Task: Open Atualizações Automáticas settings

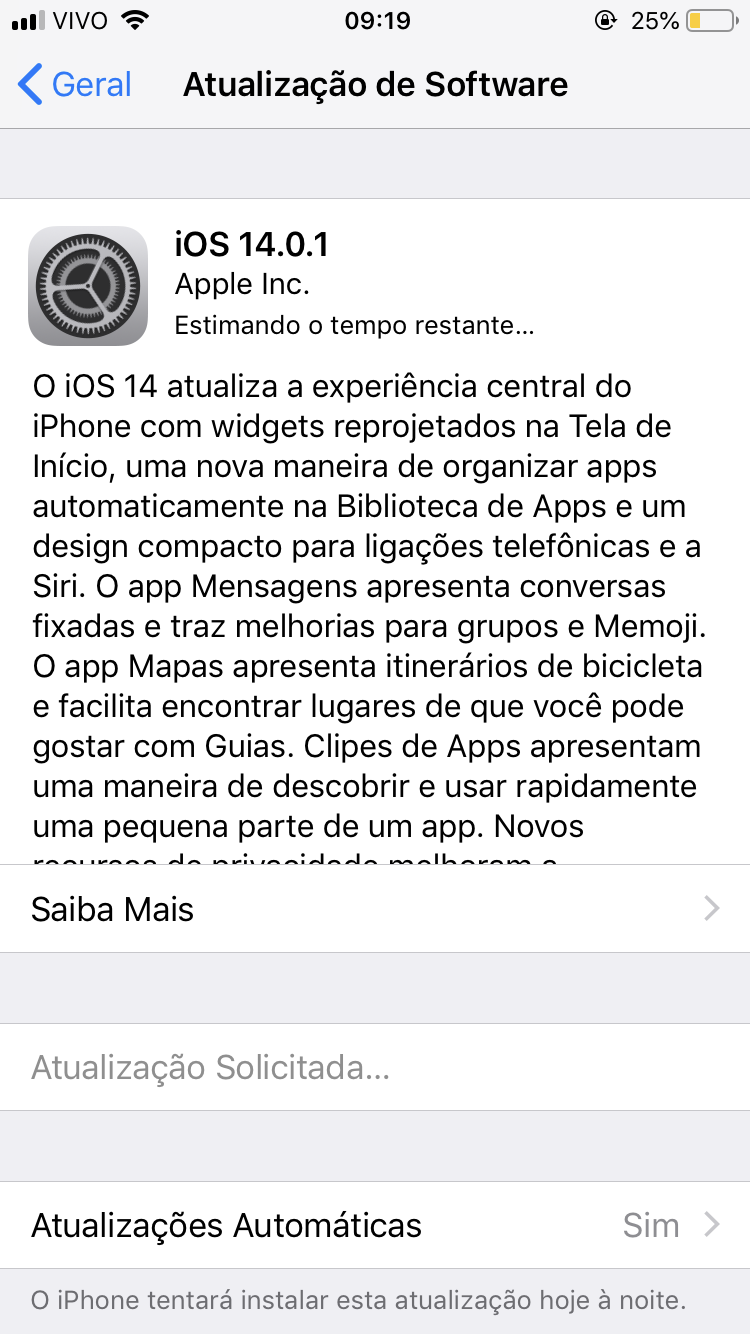Action: tap(374, 1225)
